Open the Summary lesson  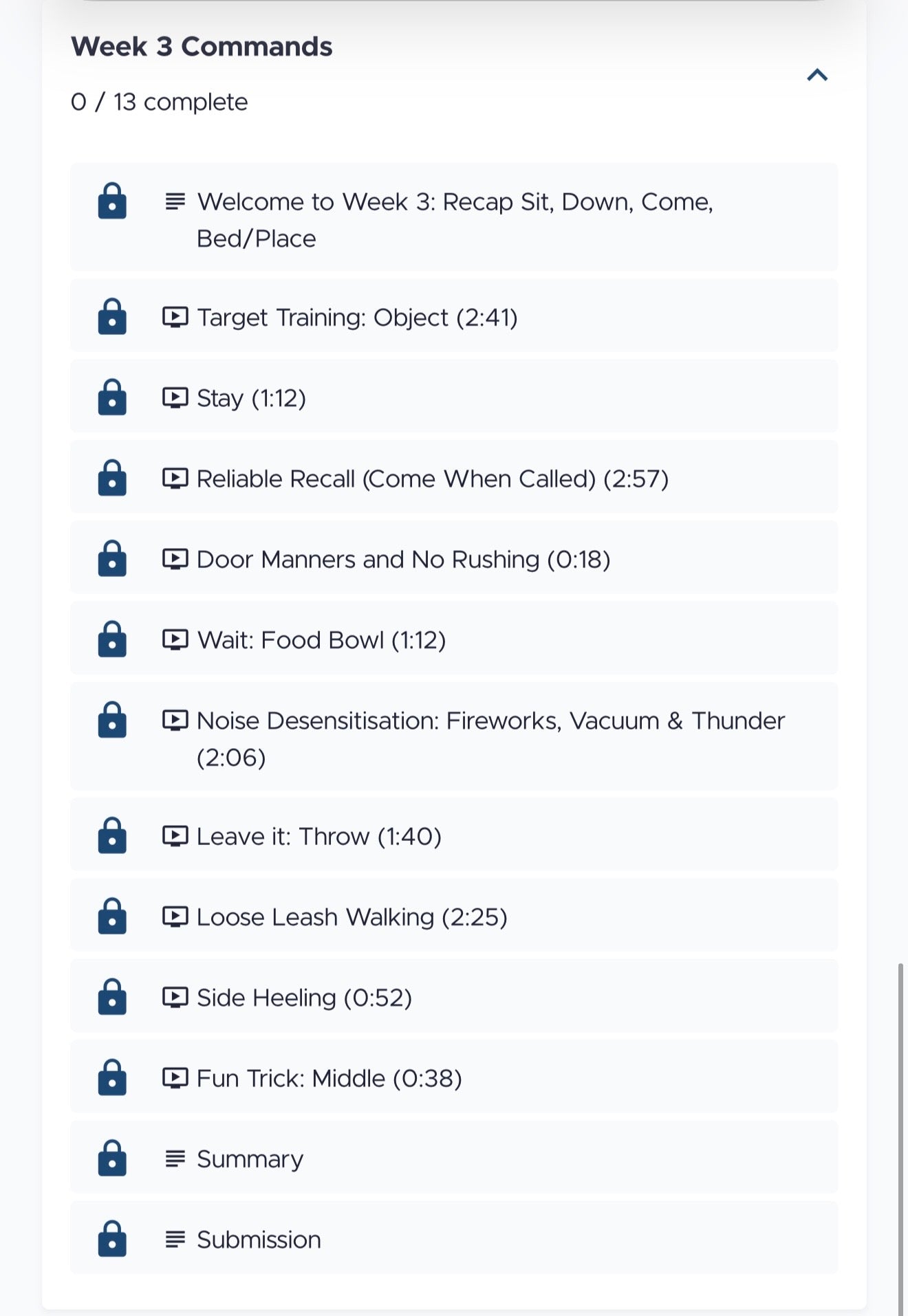click(454, 1158)
